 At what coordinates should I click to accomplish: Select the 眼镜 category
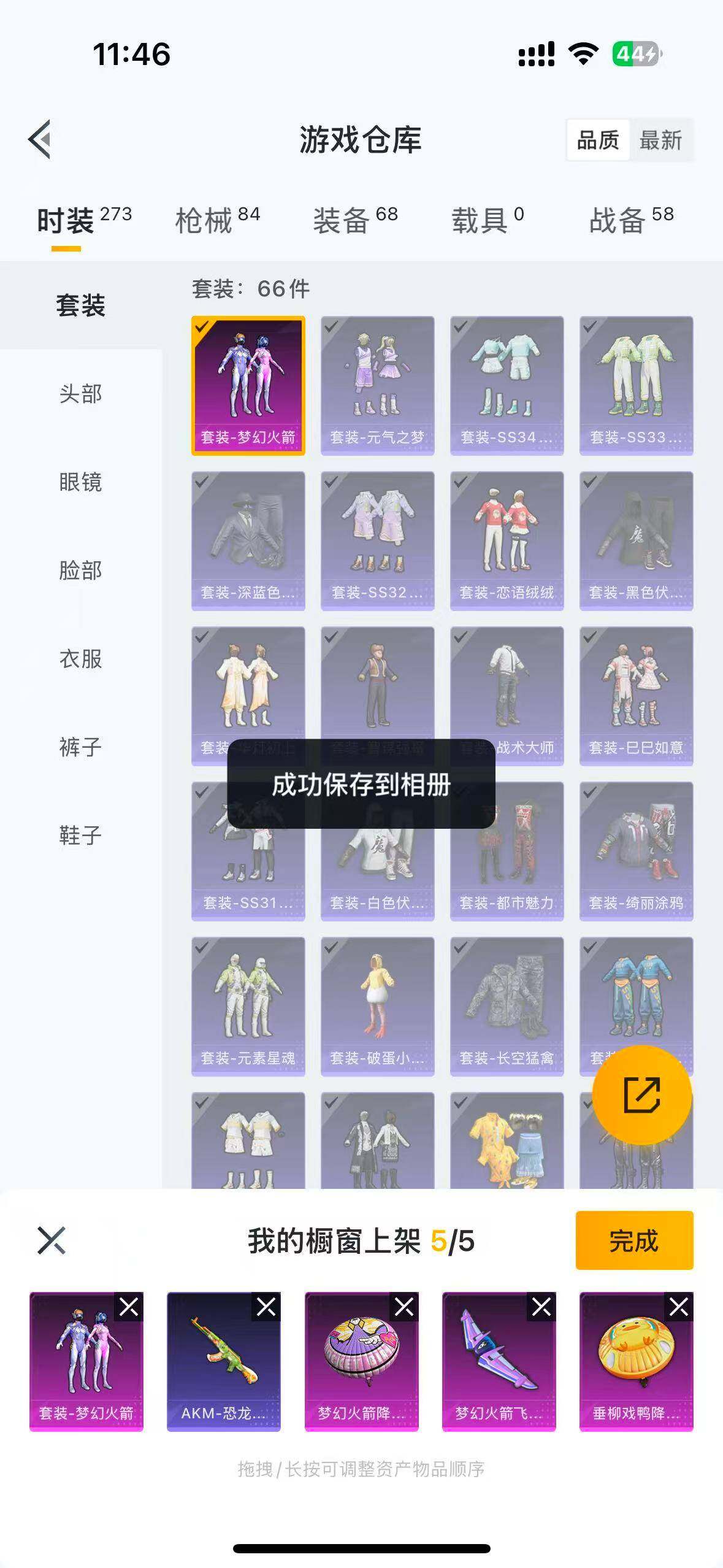tap(80, 482)
